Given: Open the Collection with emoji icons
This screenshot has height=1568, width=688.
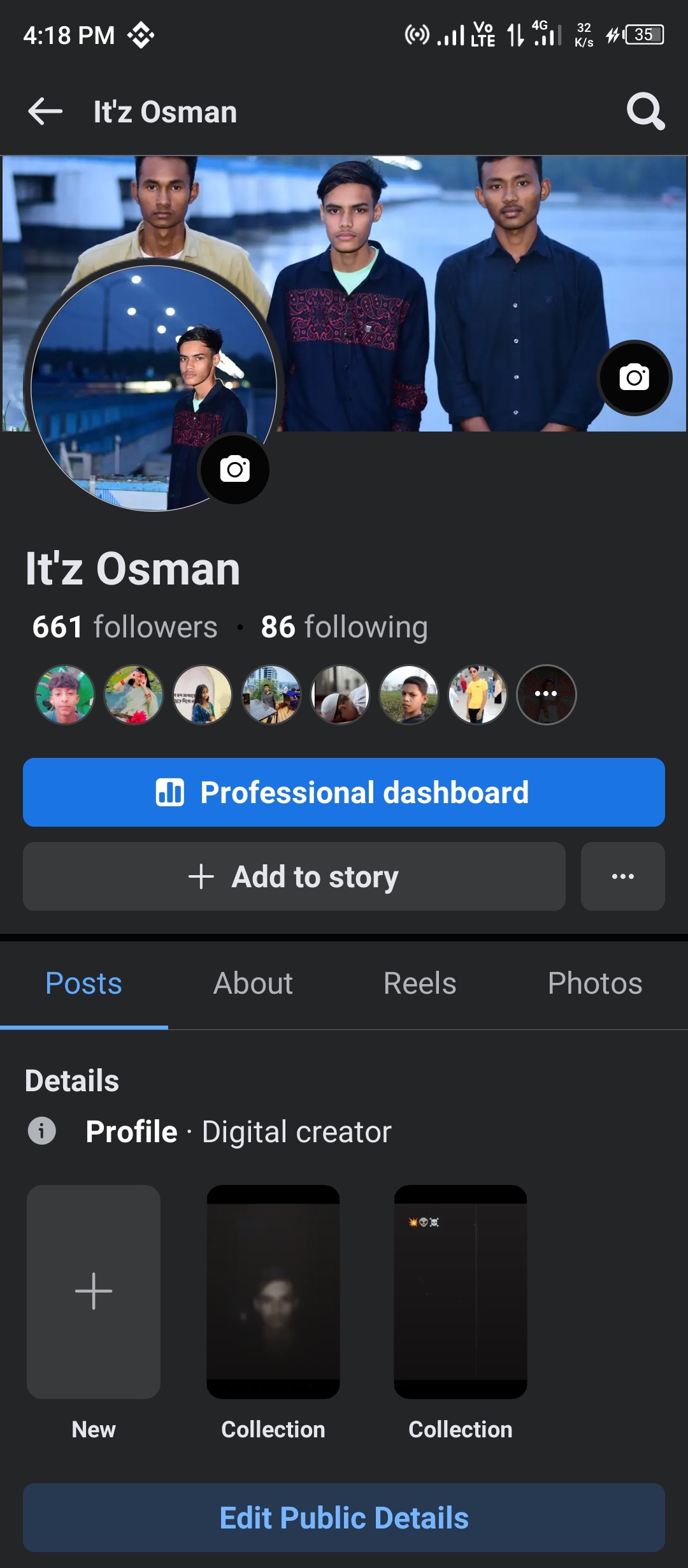Looking at the screenshot, I should click(x=461, y=1291).
